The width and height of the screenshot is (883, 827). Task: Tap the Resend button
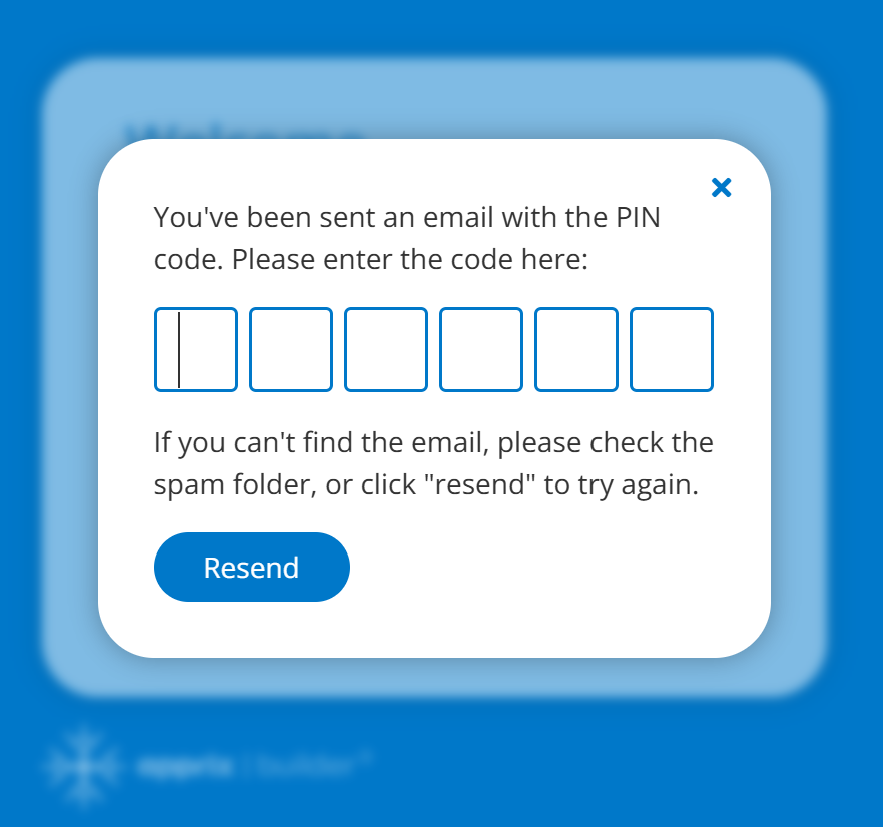(251, 567)
